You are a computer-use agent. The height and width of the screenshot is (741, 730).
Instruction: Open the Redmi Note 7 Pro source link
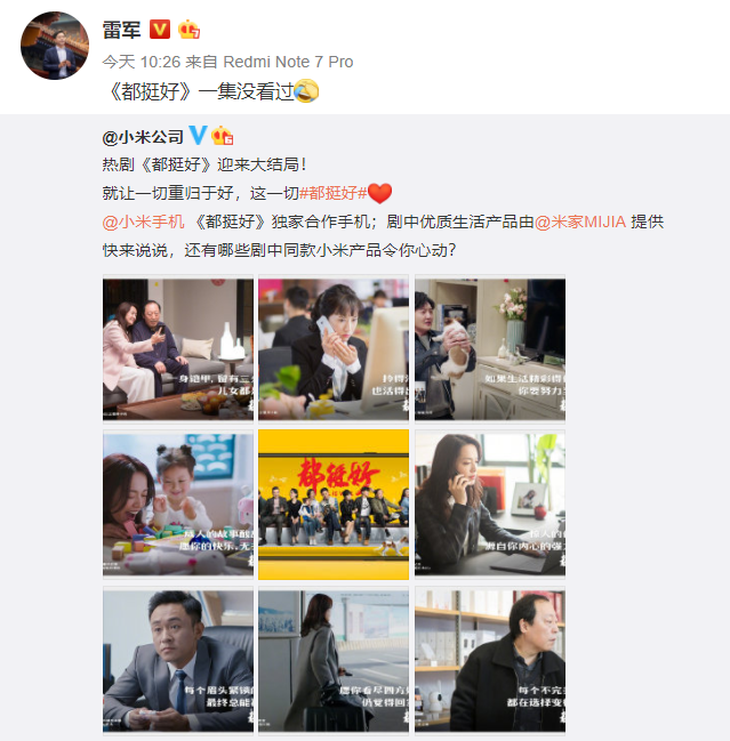(289, 61)
